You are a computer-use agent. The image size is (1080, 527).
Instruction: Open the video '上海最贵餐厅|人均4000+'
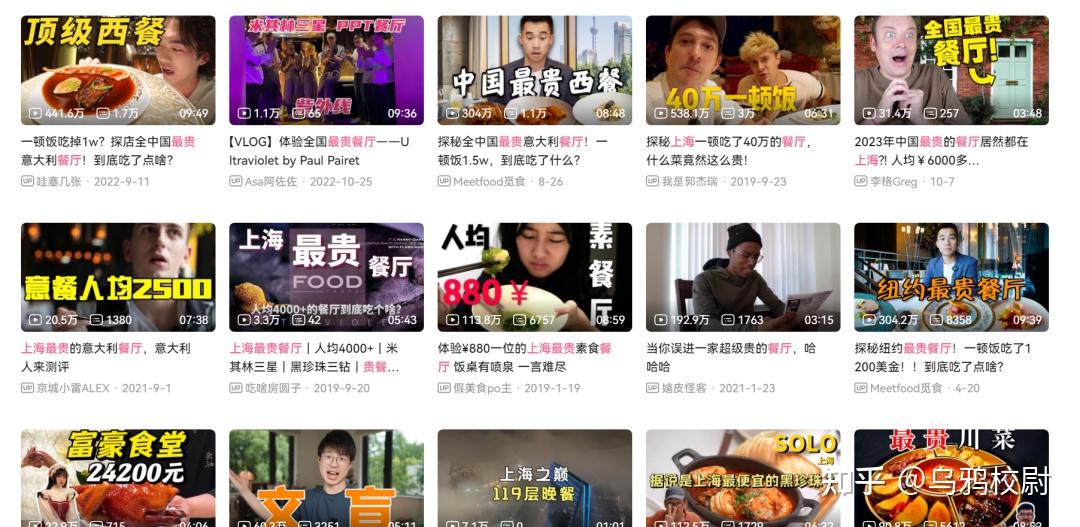[x=326, y=277]
